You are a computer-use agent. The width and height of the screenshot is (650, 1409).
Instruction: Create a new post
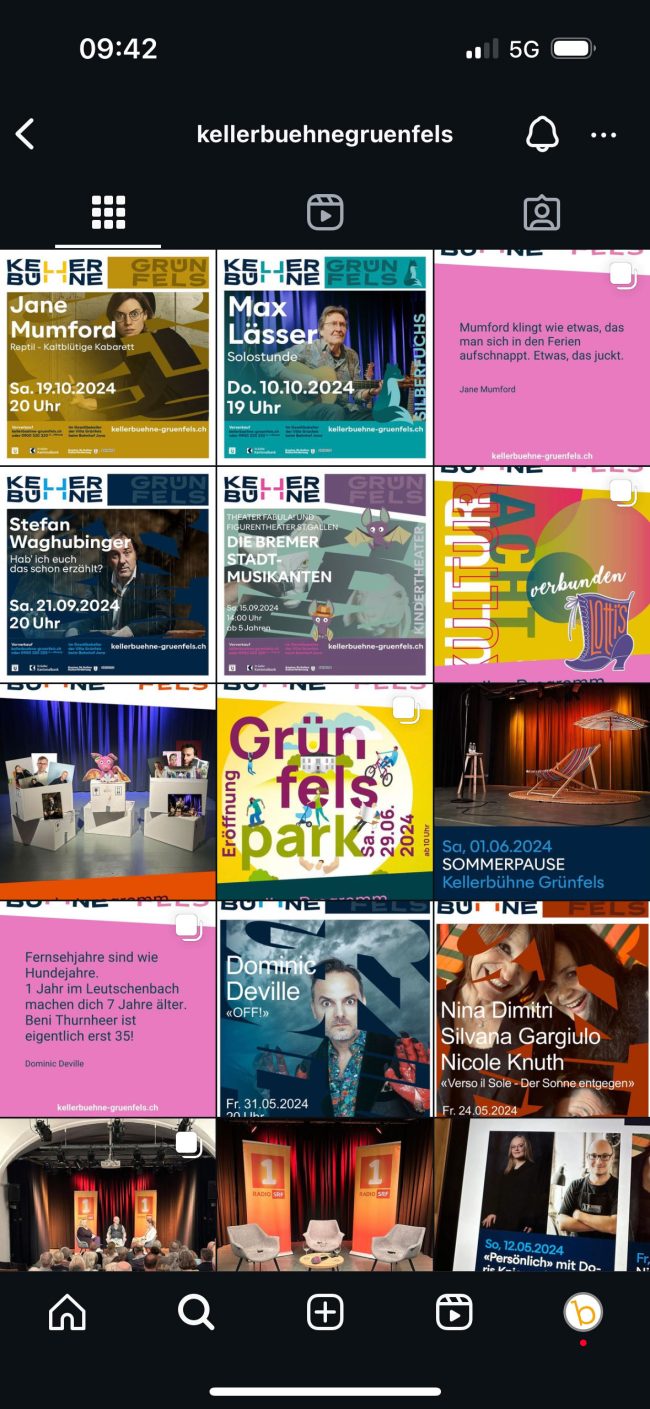(325, 1312)
